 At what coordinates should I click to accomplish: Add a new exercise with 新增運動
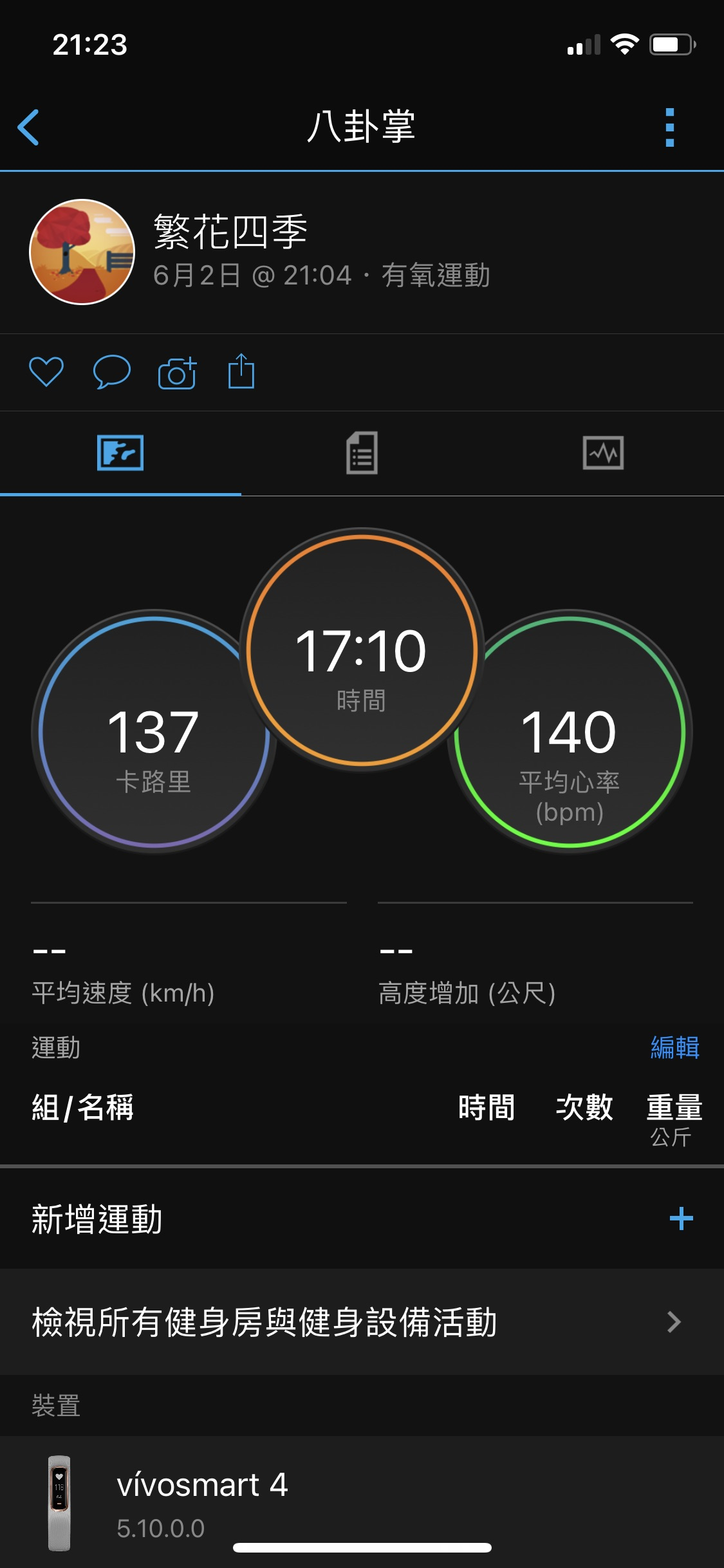(362, 1218)
